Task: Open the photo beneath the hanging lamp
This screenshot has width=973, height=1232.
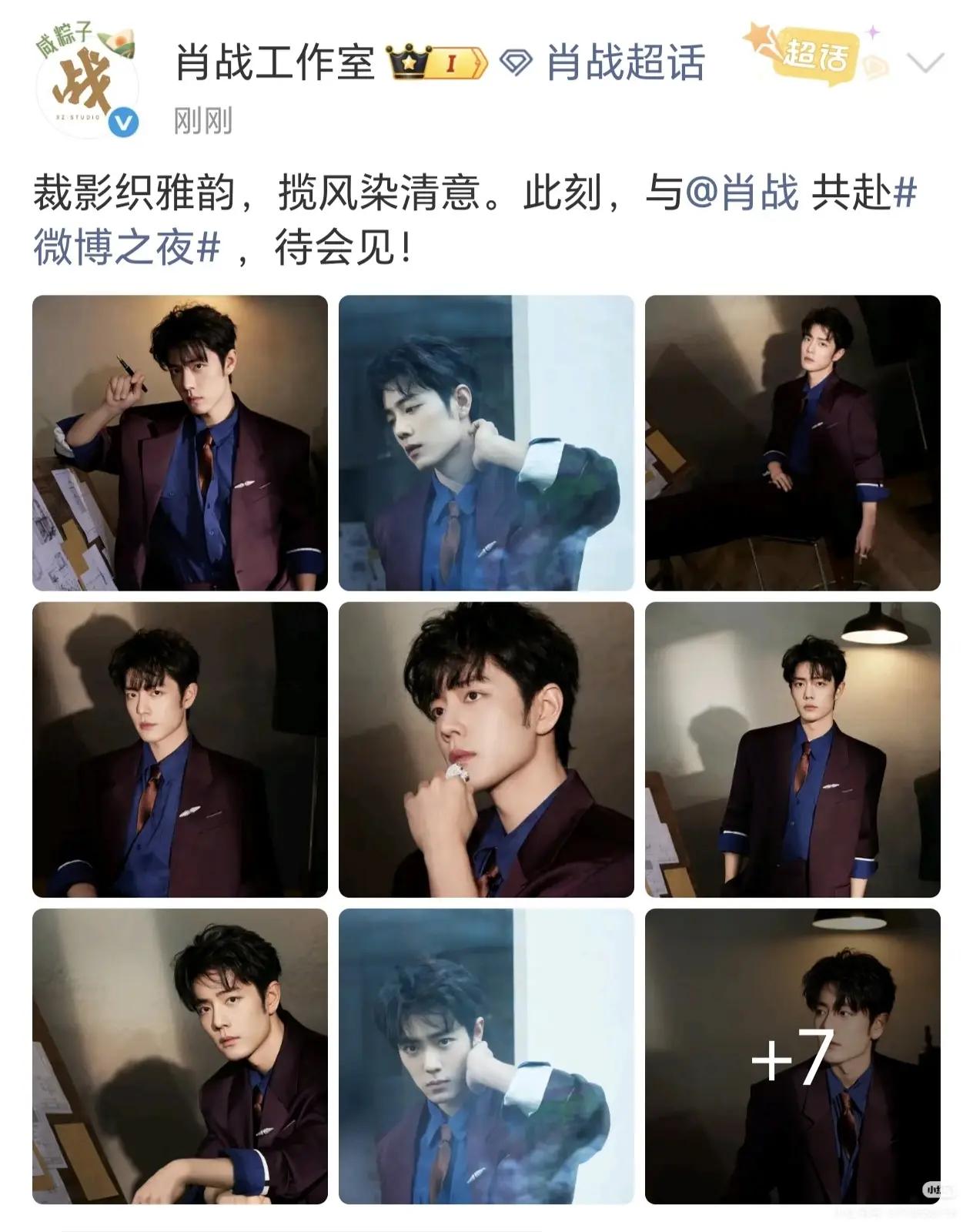Action: coord(793,751)
